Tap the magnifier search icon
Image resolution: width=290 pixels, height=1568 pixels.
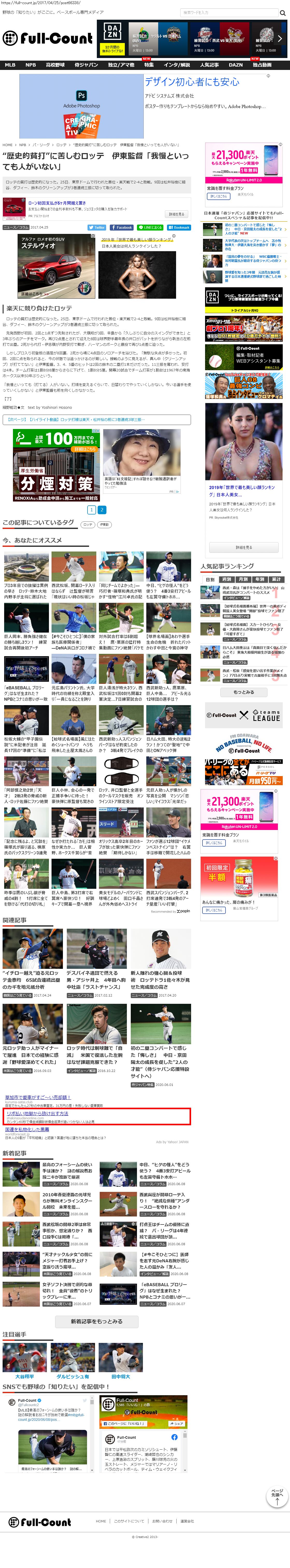(x=283, y=13)
